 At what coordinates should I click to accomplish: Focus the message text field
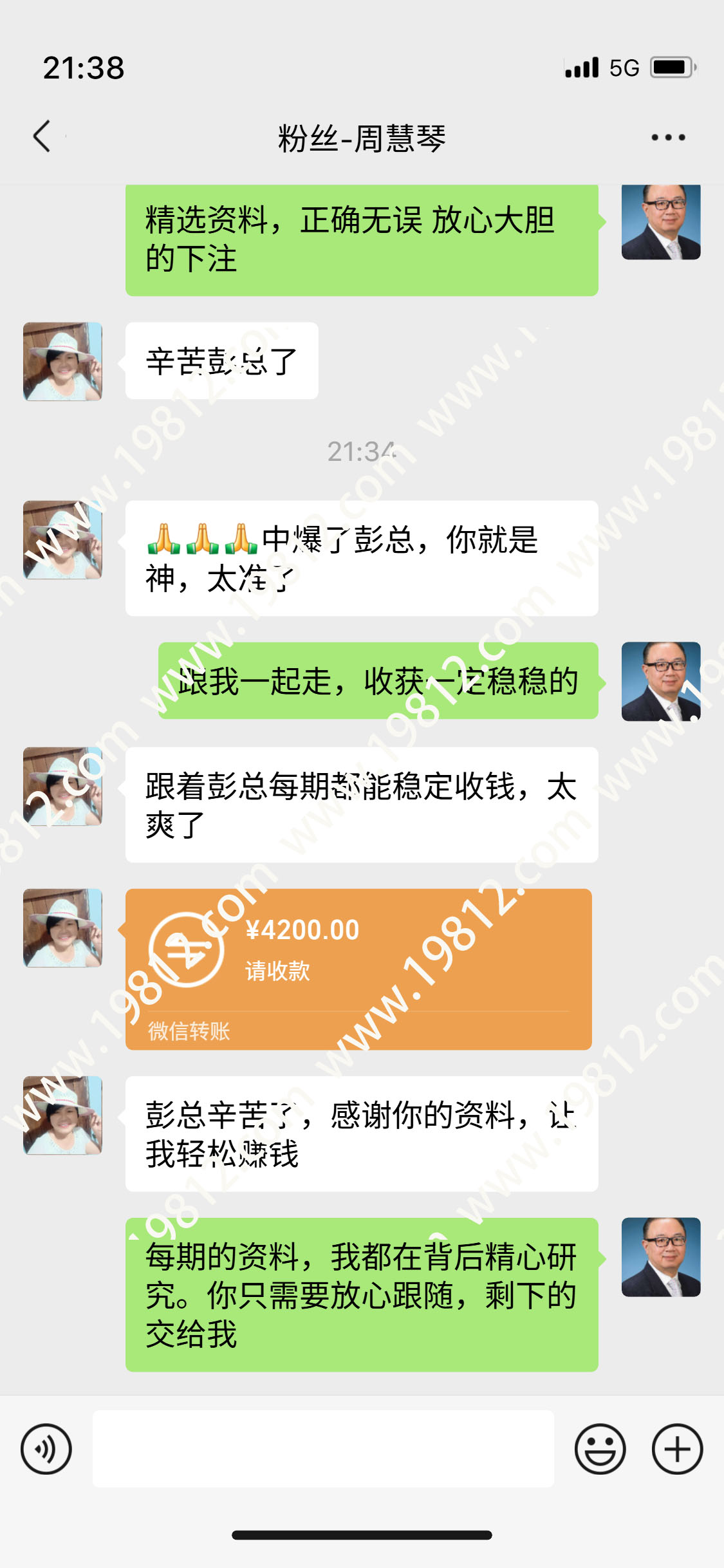click(x=323, y=1449)
